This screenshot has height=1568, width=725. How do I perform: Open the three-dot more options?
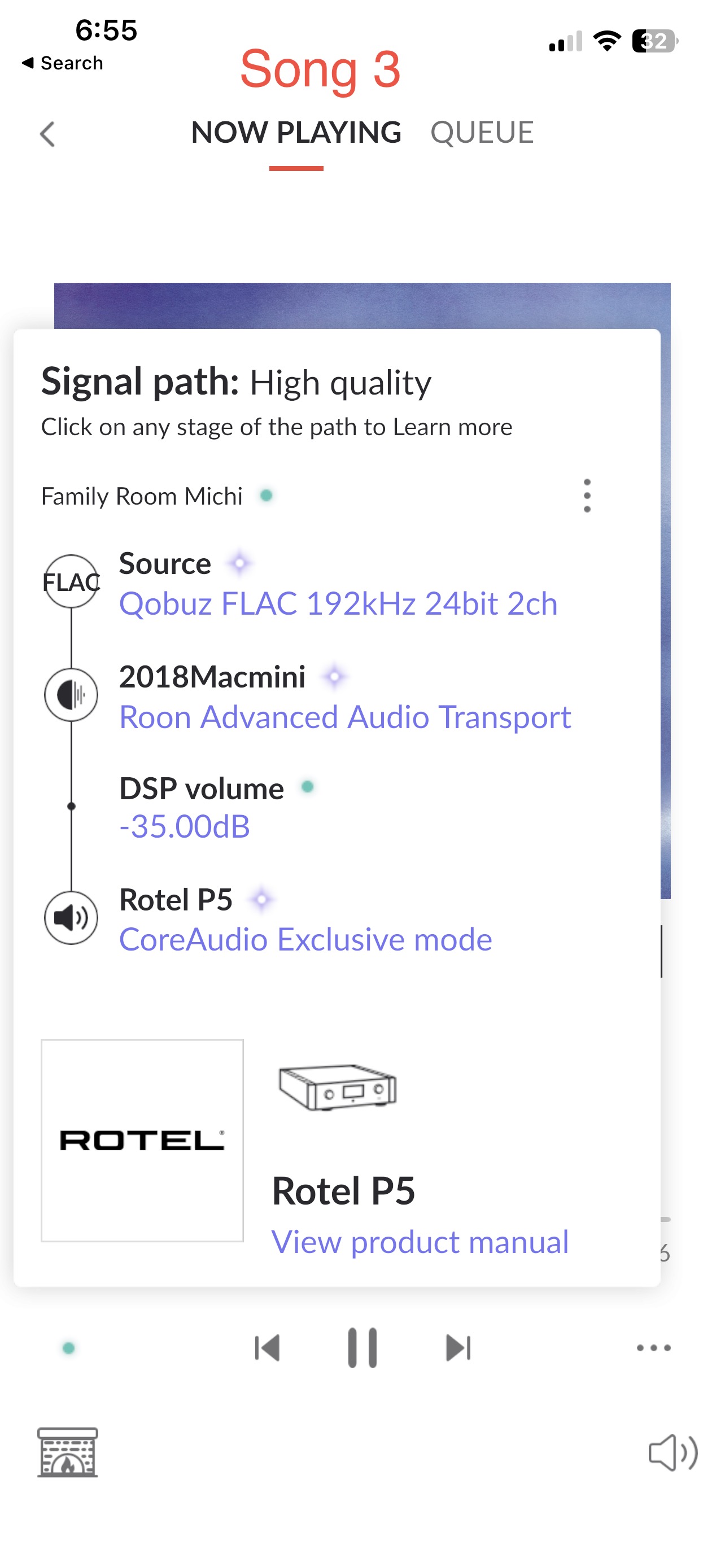pos(653,1348)
